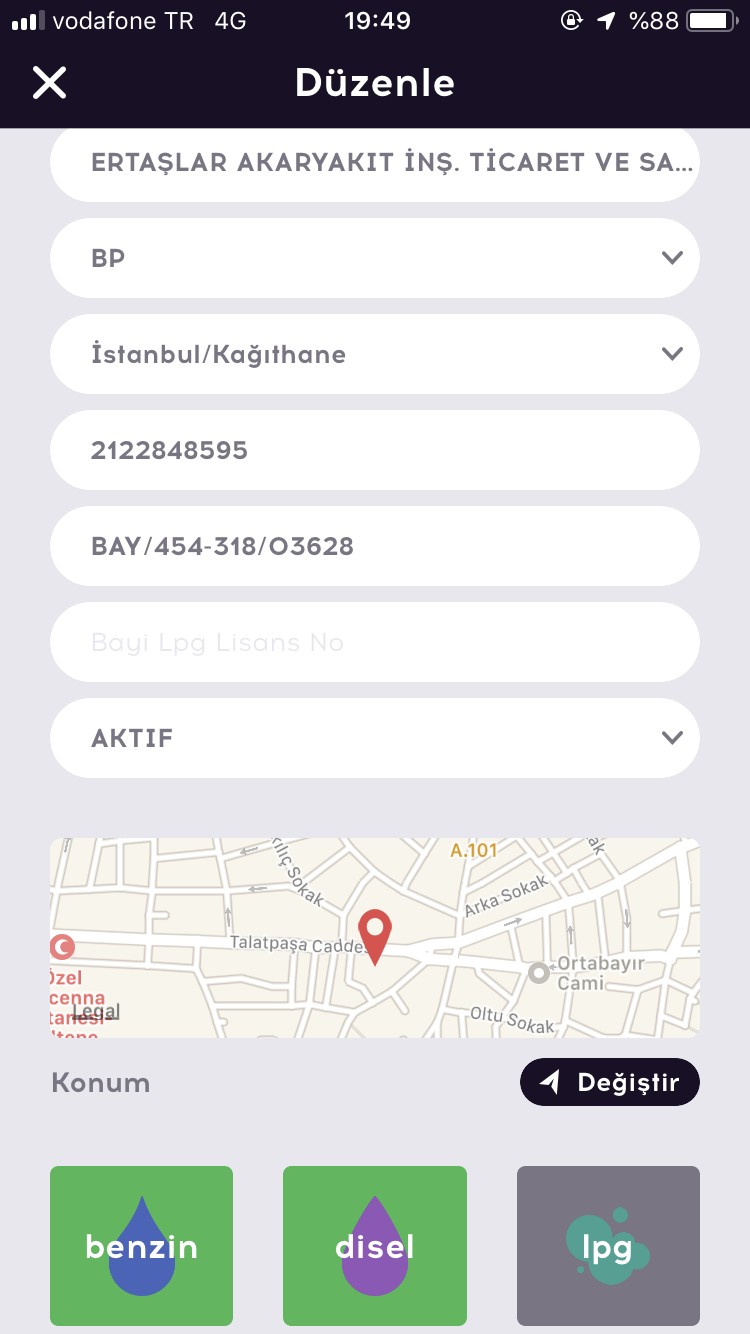Tap Değiştir to change location
Viewport: 750px width, 1334px height.
pos(610,1082)
